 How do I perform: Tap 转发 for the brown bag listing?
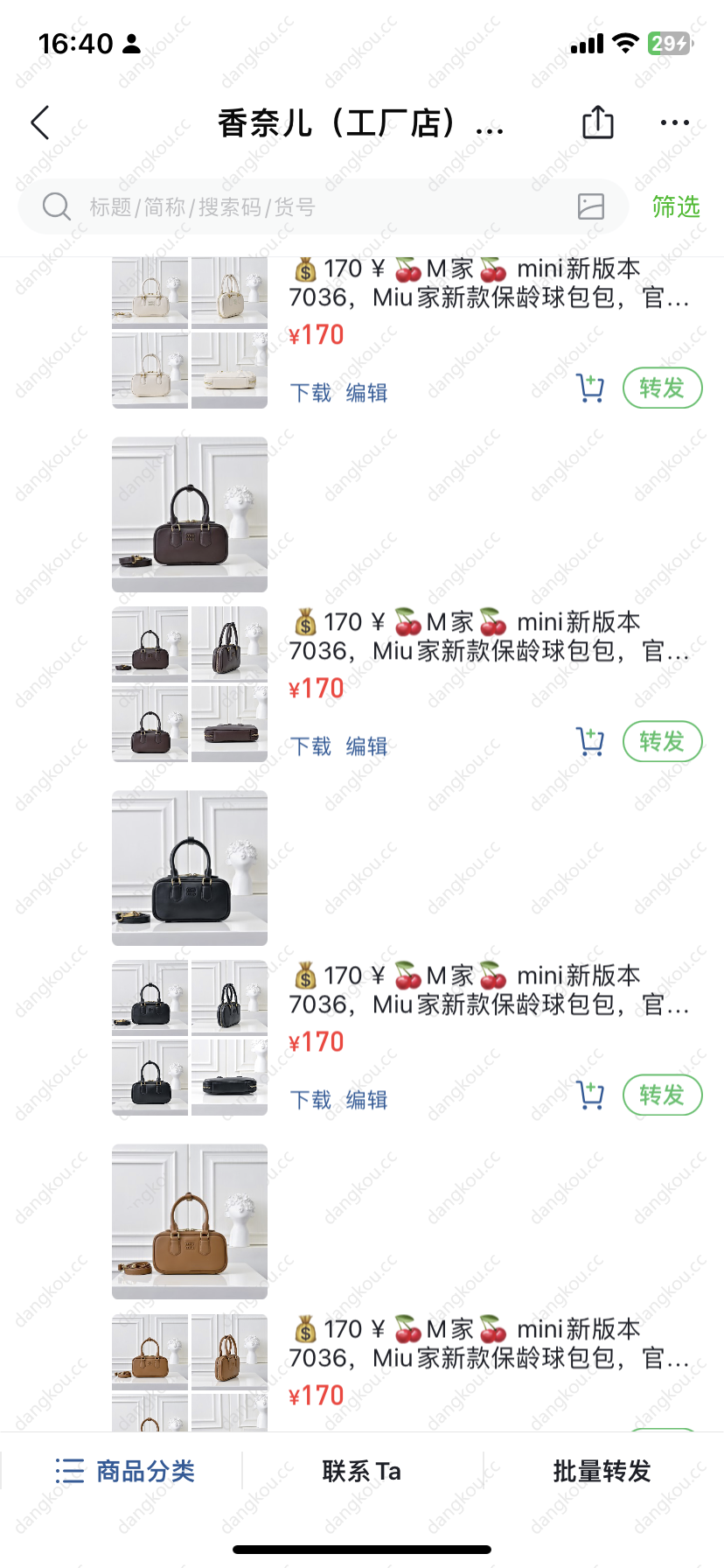[x=662, y=741]
